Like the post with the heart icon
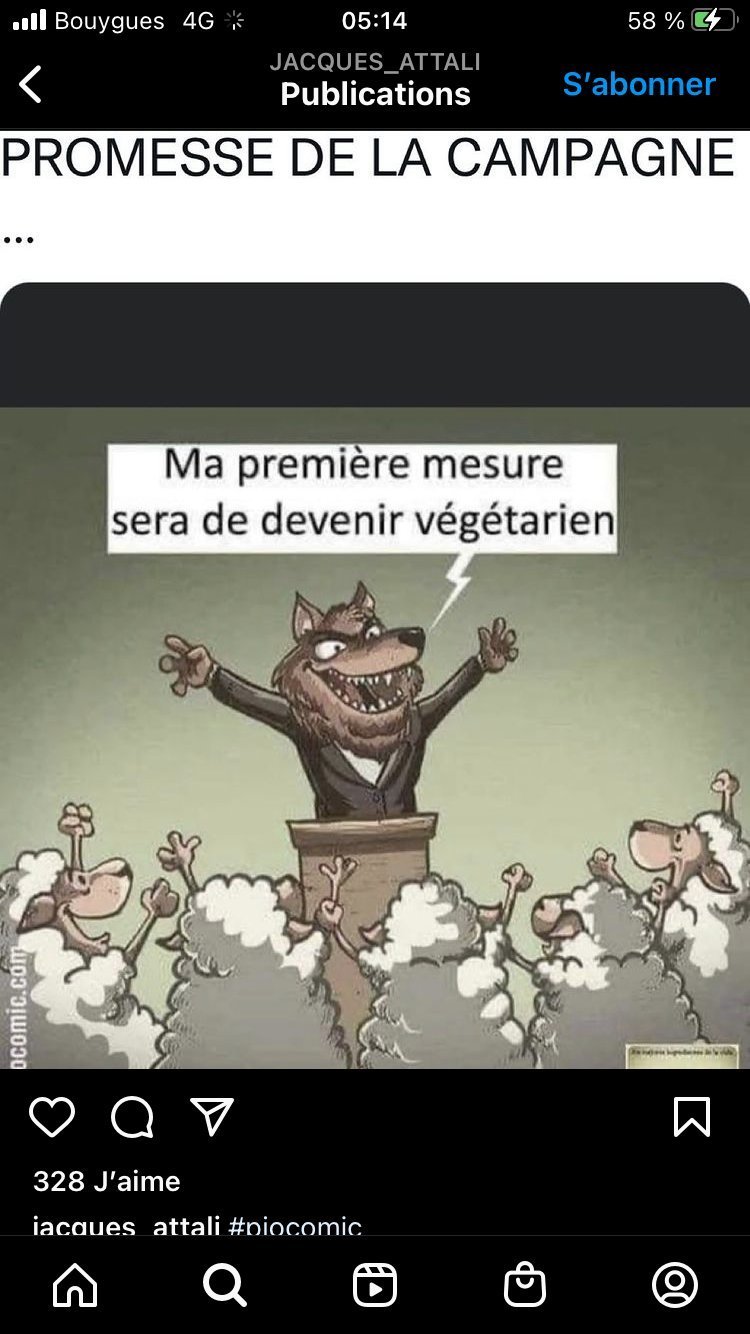 tap(52, 1117)
